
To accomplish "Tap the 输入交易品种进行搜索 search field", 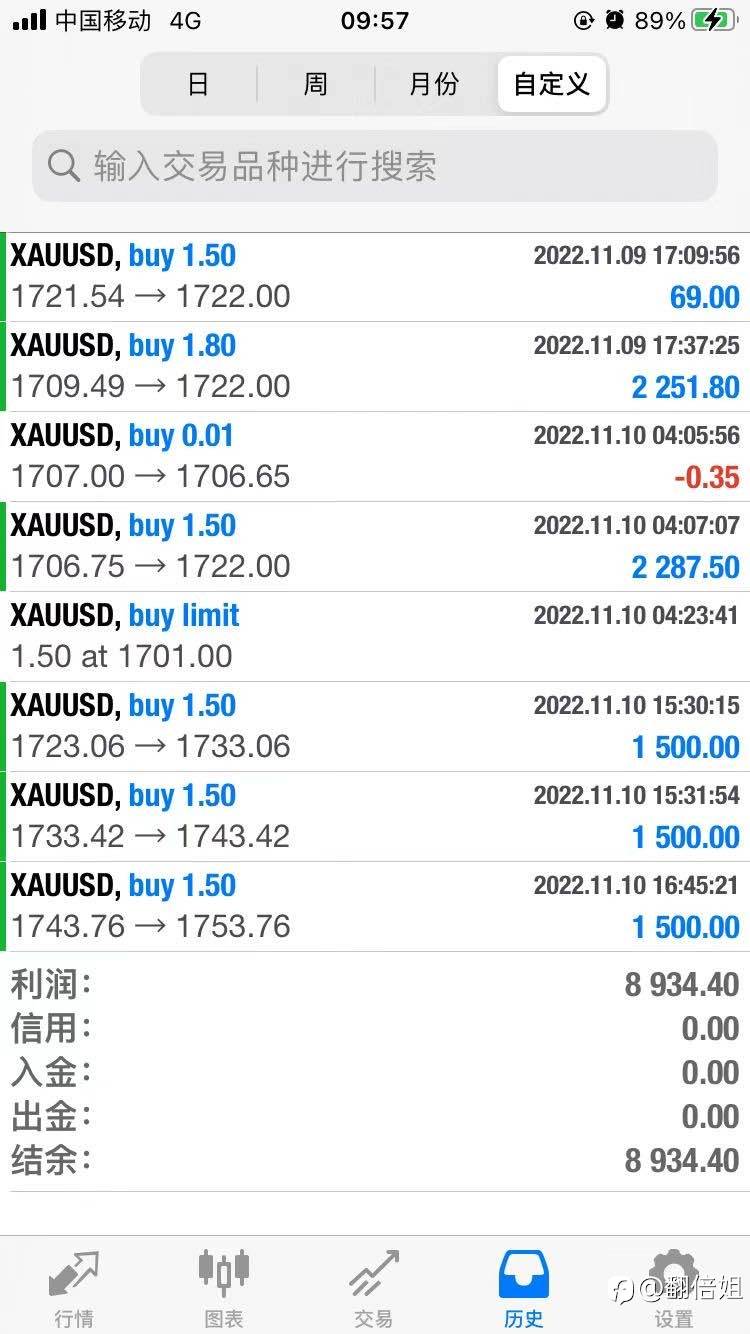I will coord(375,166).
